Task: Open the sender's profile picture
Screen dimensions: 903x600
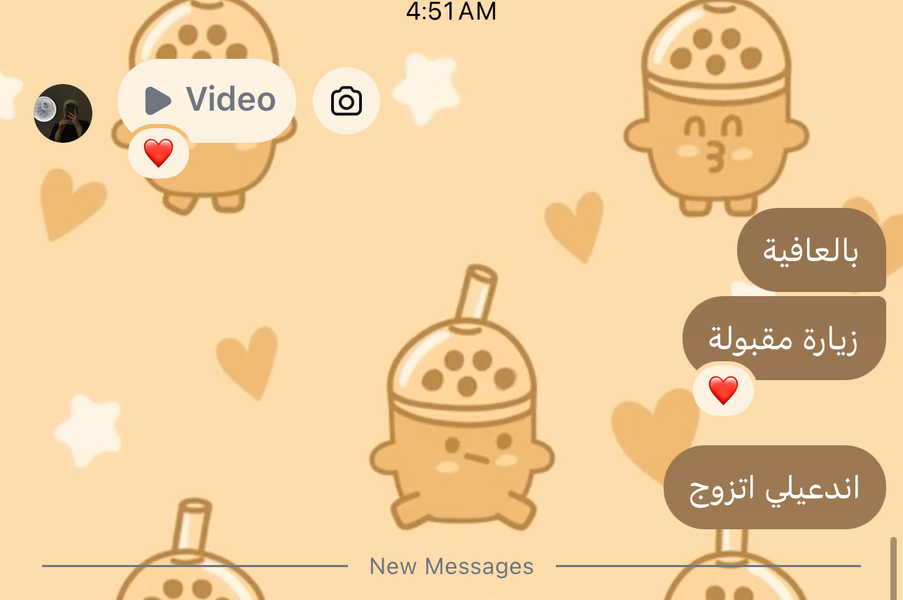Action: tap(63, 113)
